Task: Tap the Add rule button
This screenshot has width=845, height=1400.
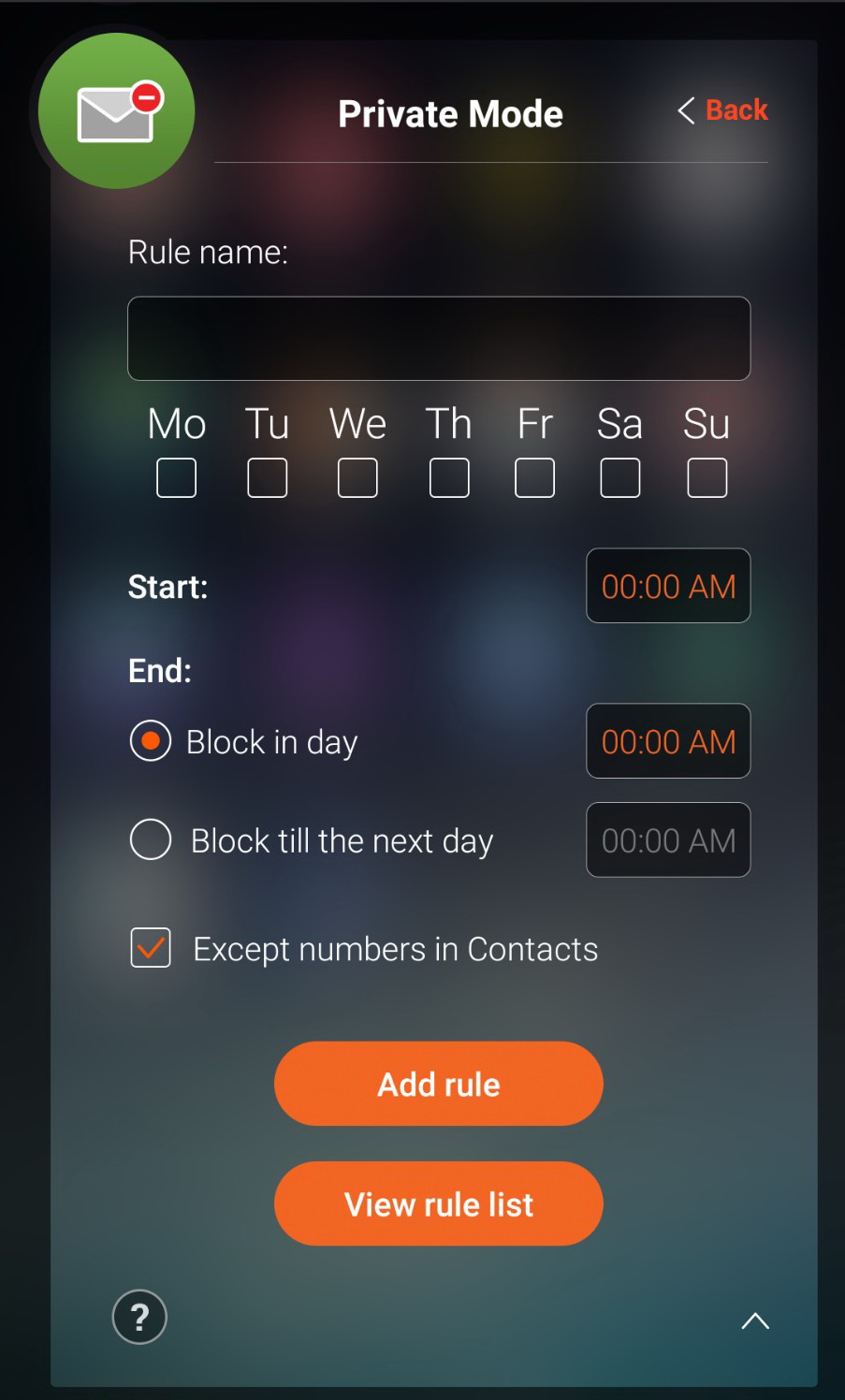Action: coord(439,1084)
